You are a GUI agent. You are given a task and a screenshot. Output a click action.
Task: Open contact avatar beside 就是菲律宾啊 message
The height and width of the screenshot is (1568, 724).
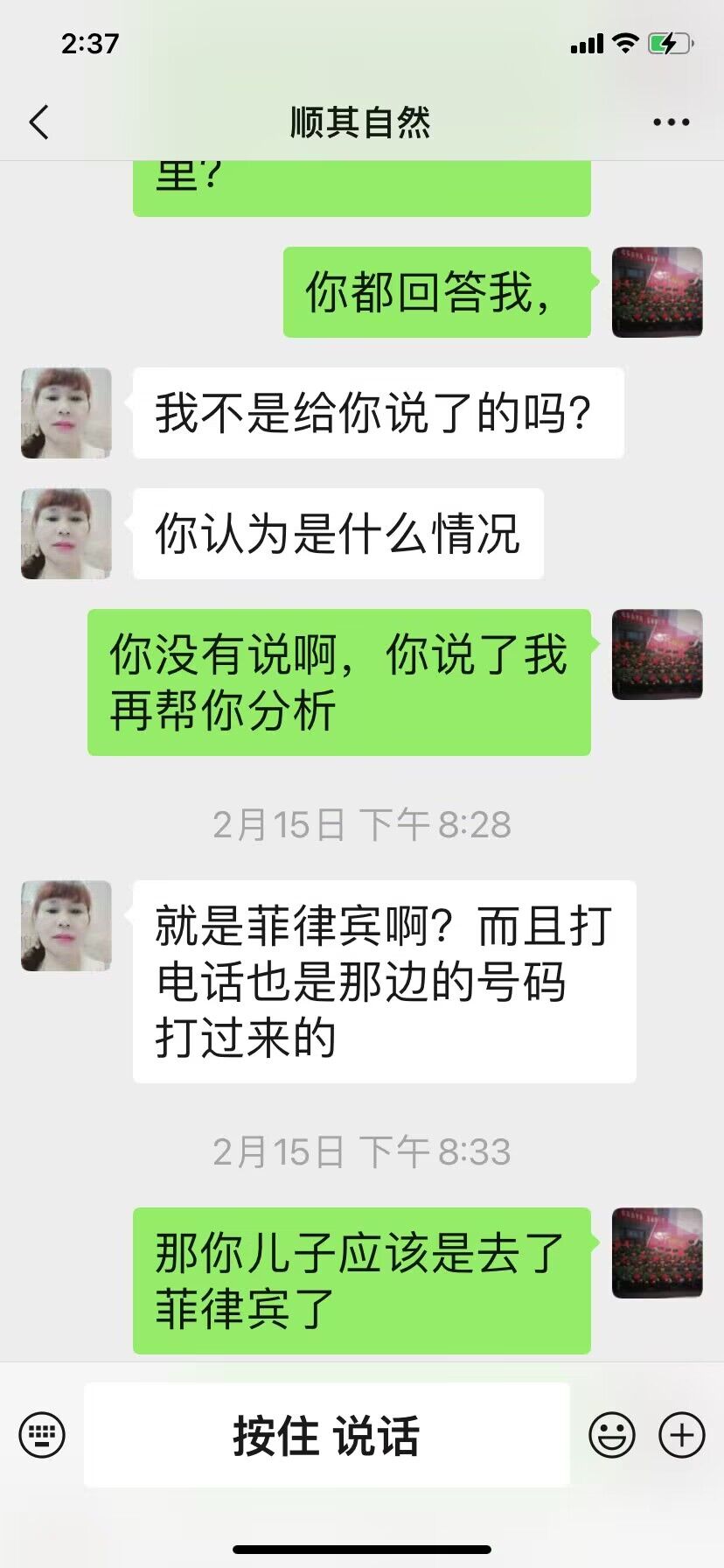(x=66, y=926)
